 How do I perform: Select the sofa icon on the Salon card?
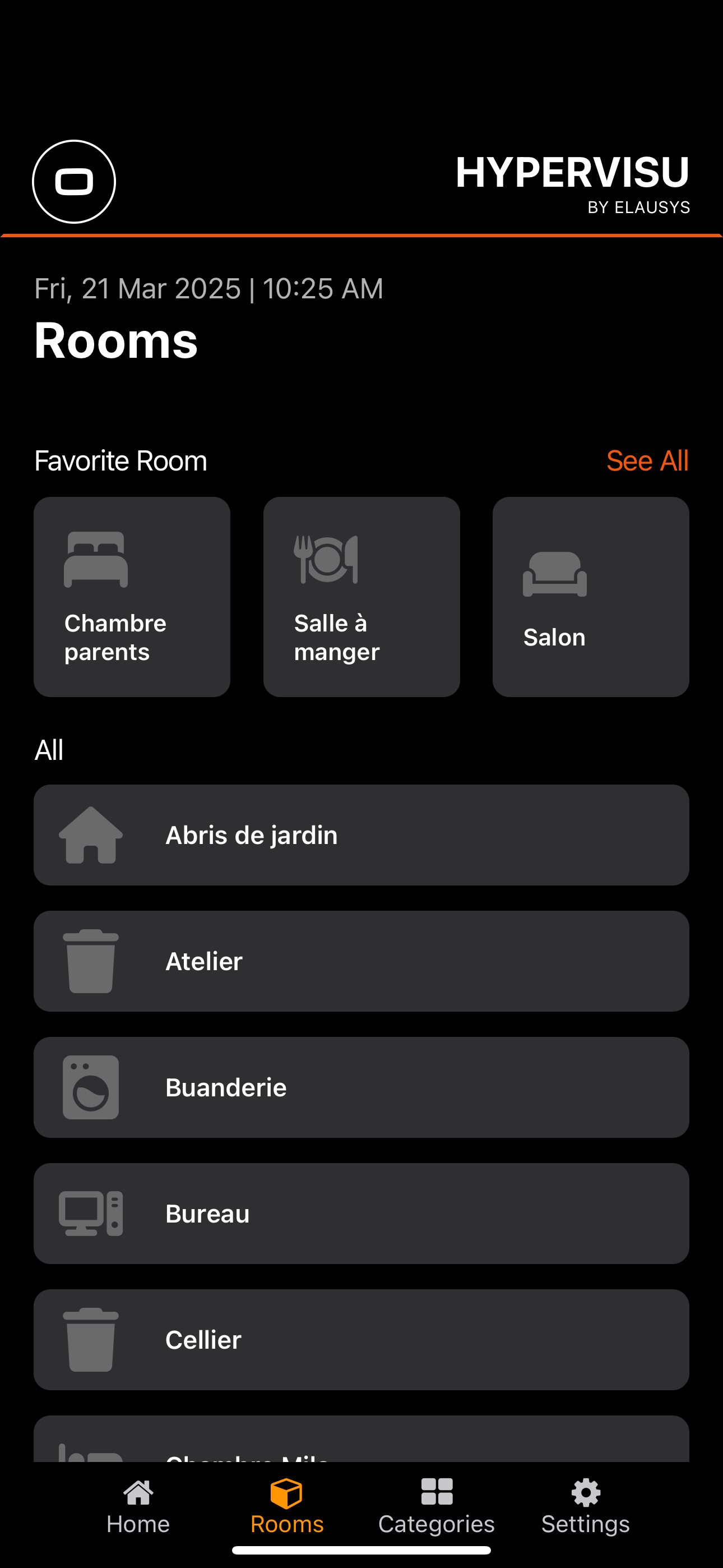coord(554,577)
